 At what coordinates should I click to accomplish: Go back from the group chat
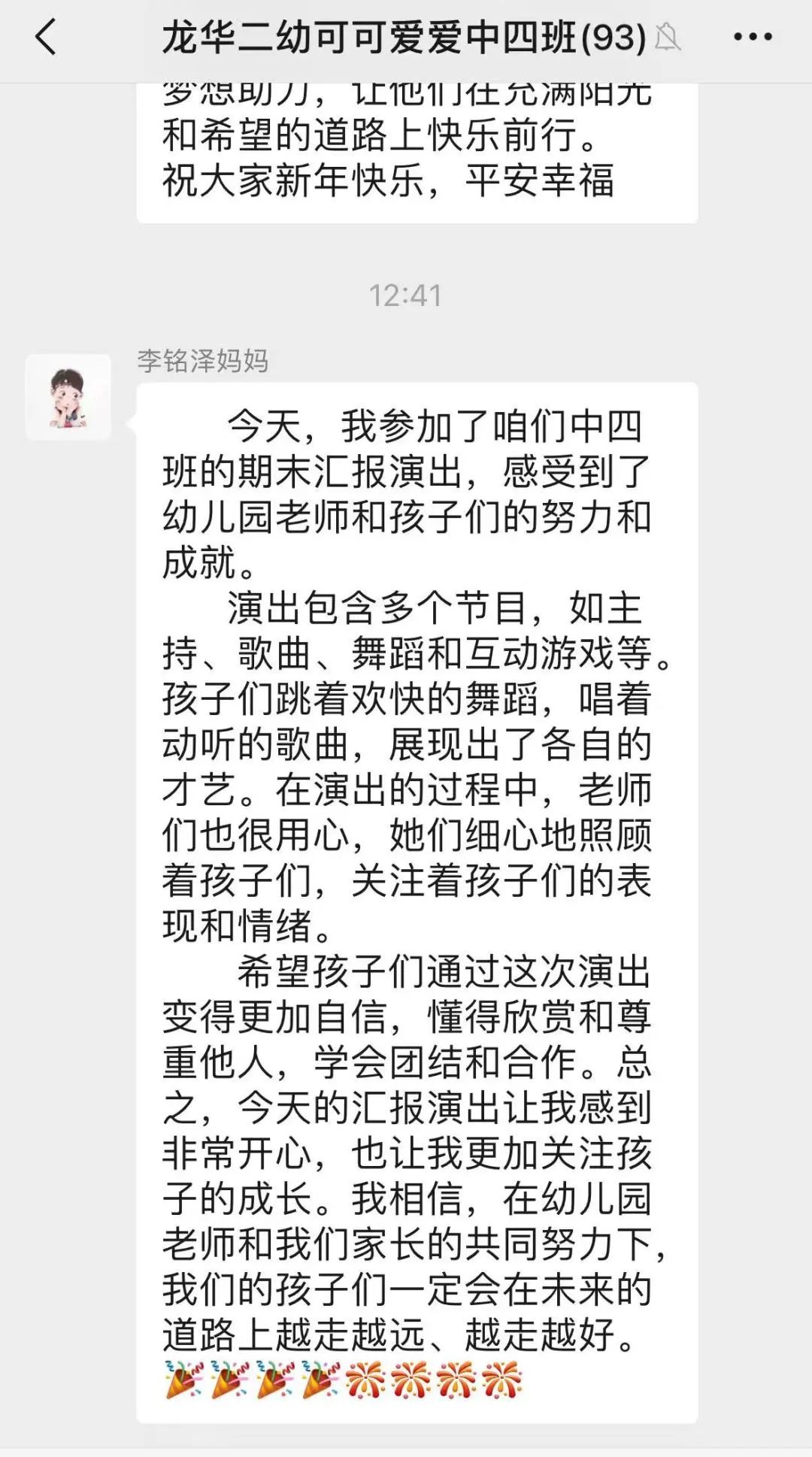[x=46, y=37]
